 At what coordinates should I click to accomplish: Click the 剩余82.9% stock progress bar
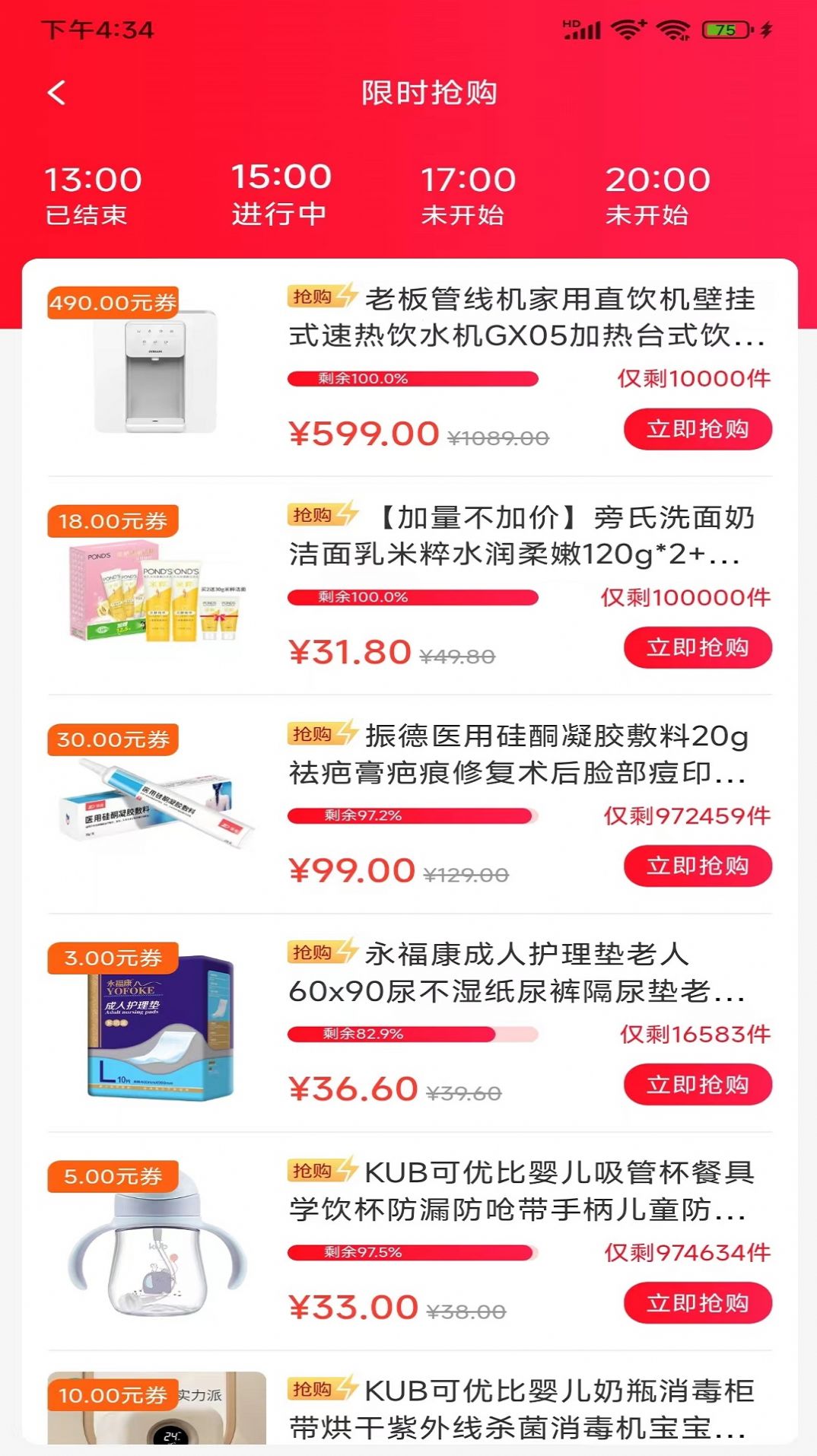pos(411,1034)
